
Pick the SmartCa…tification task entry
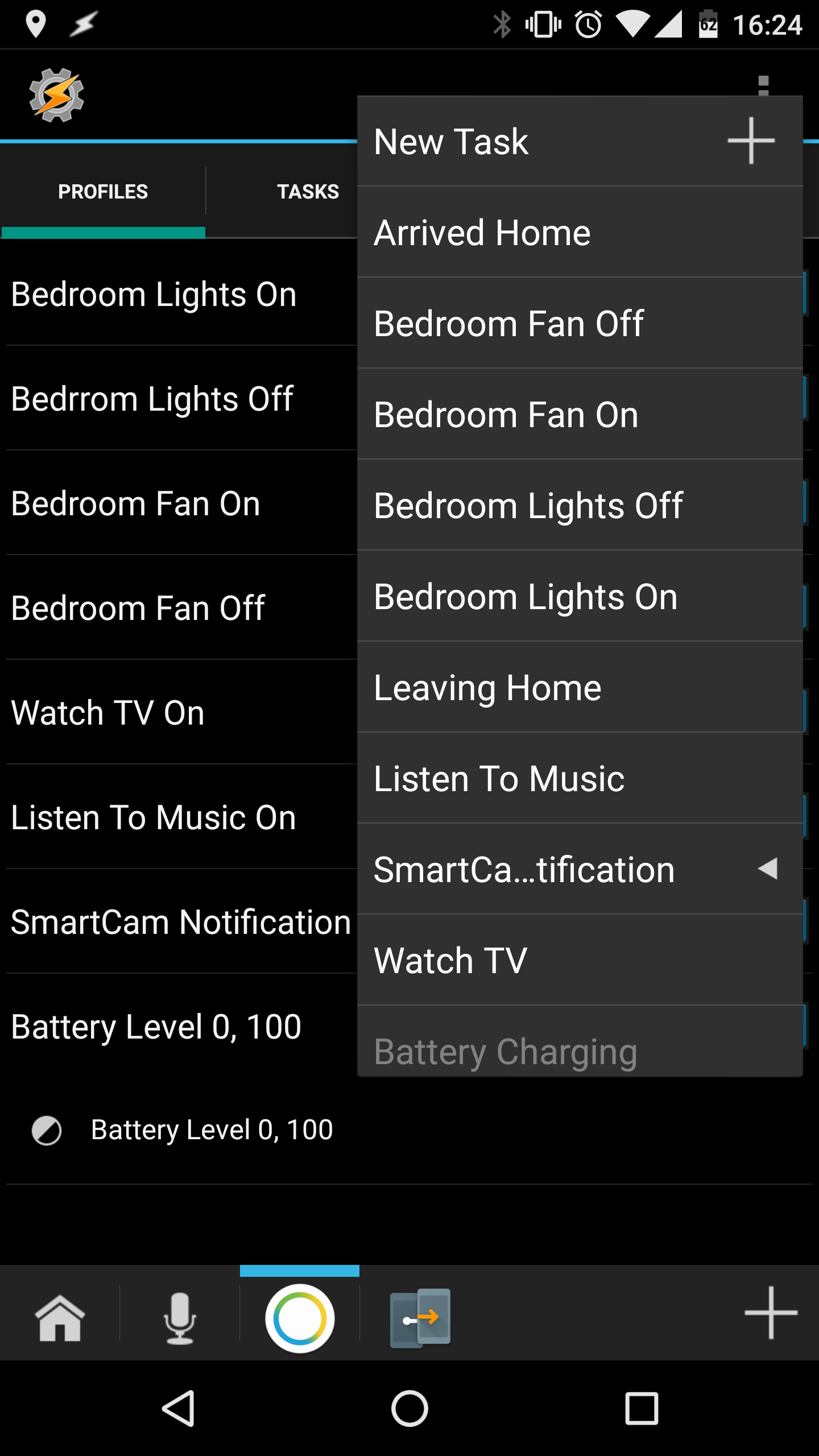coord(580,869)
